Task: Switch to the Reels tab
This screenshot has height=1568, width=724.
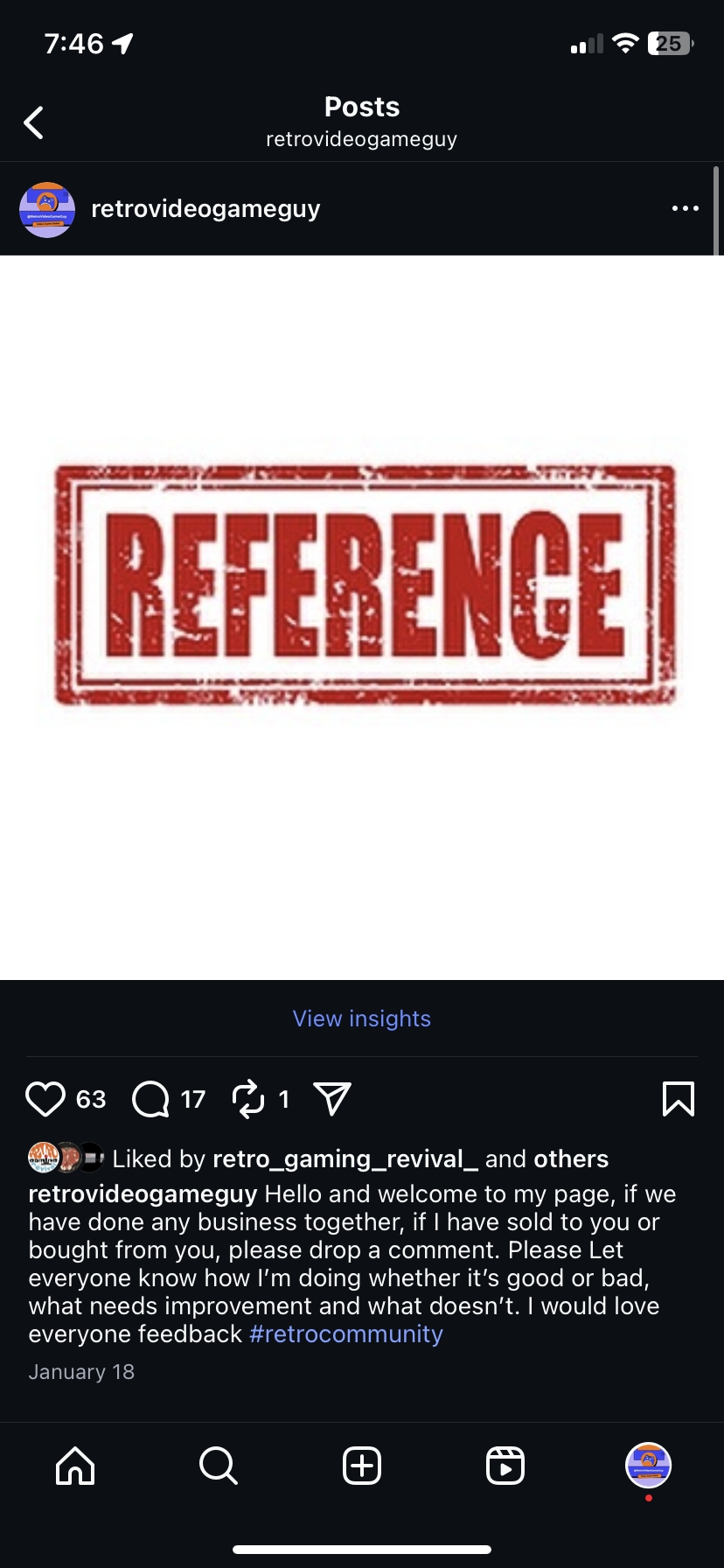Action: tap(505, 1465)
